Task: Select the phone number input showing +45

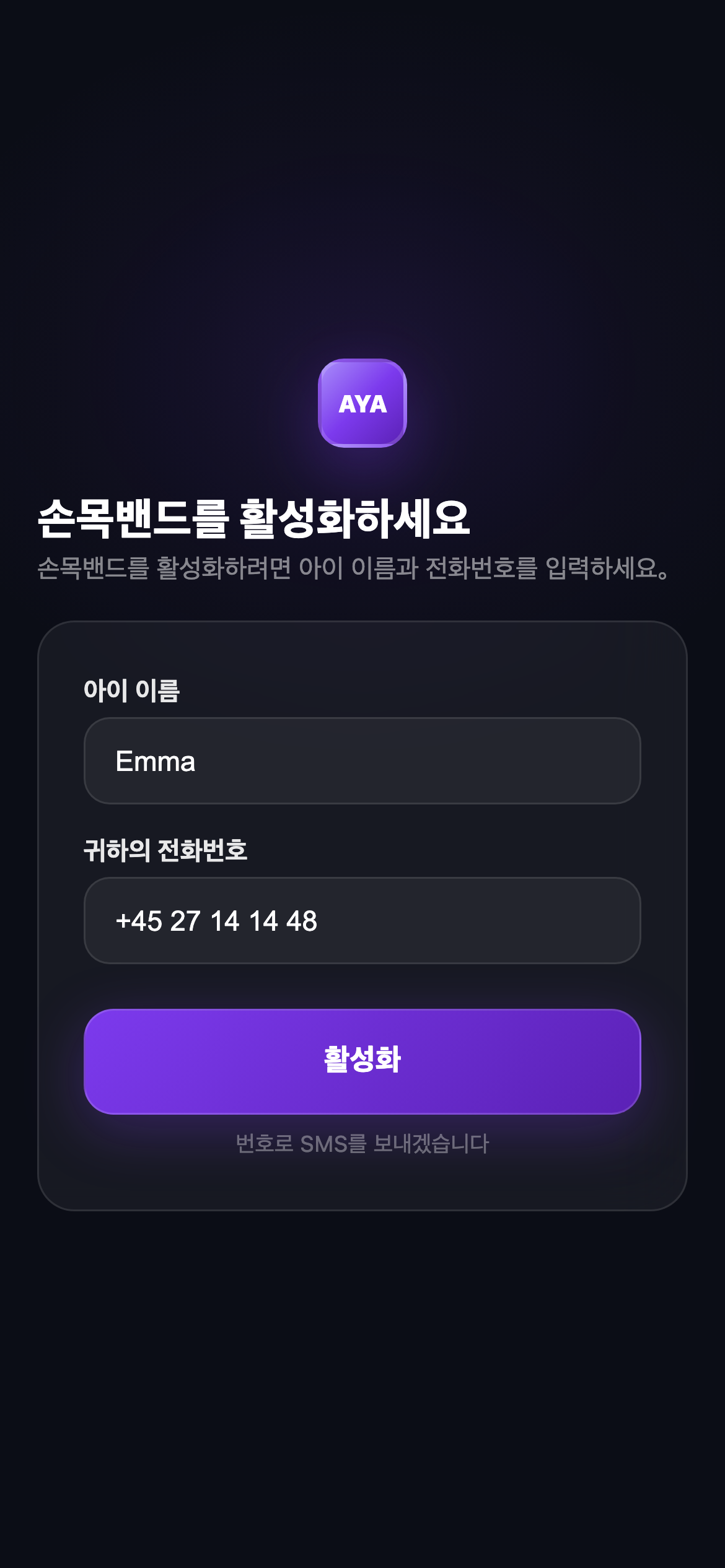Action: click(362, 921)
